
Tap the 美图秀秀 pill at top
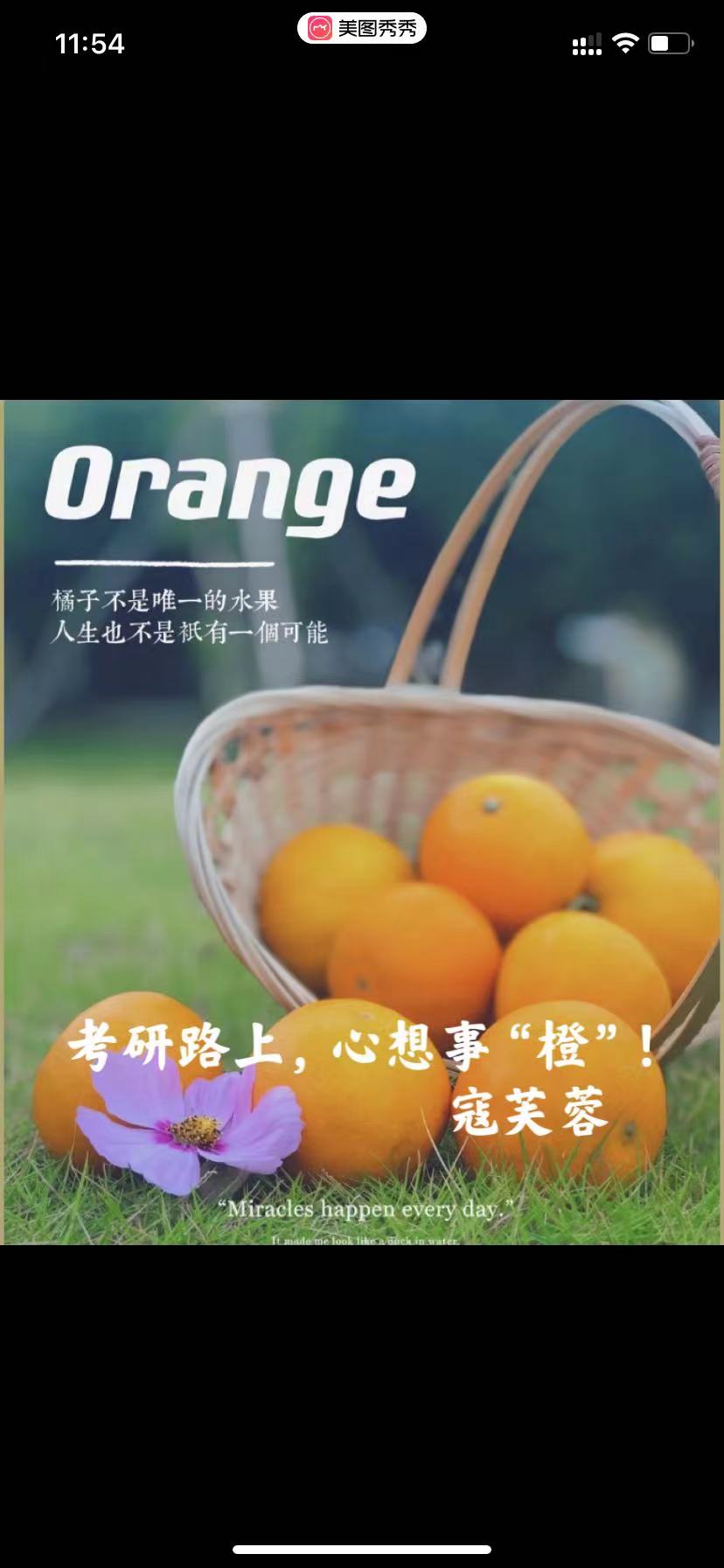pyautogui.click(x=362, y=29)
